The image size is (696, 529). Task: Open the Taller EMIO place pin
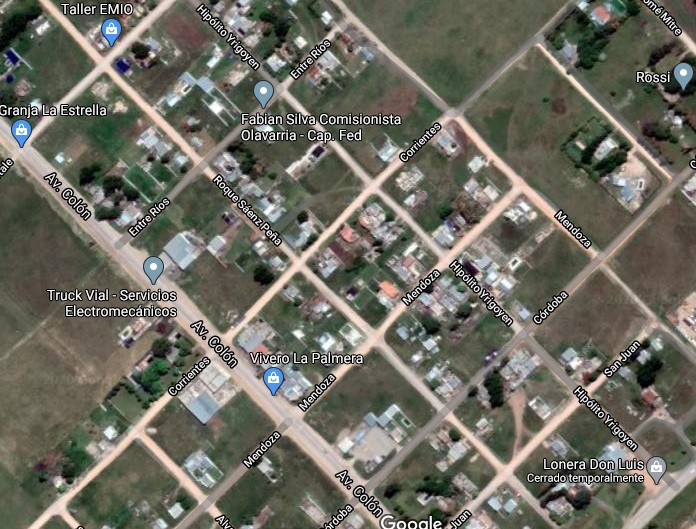click(110, 33)
